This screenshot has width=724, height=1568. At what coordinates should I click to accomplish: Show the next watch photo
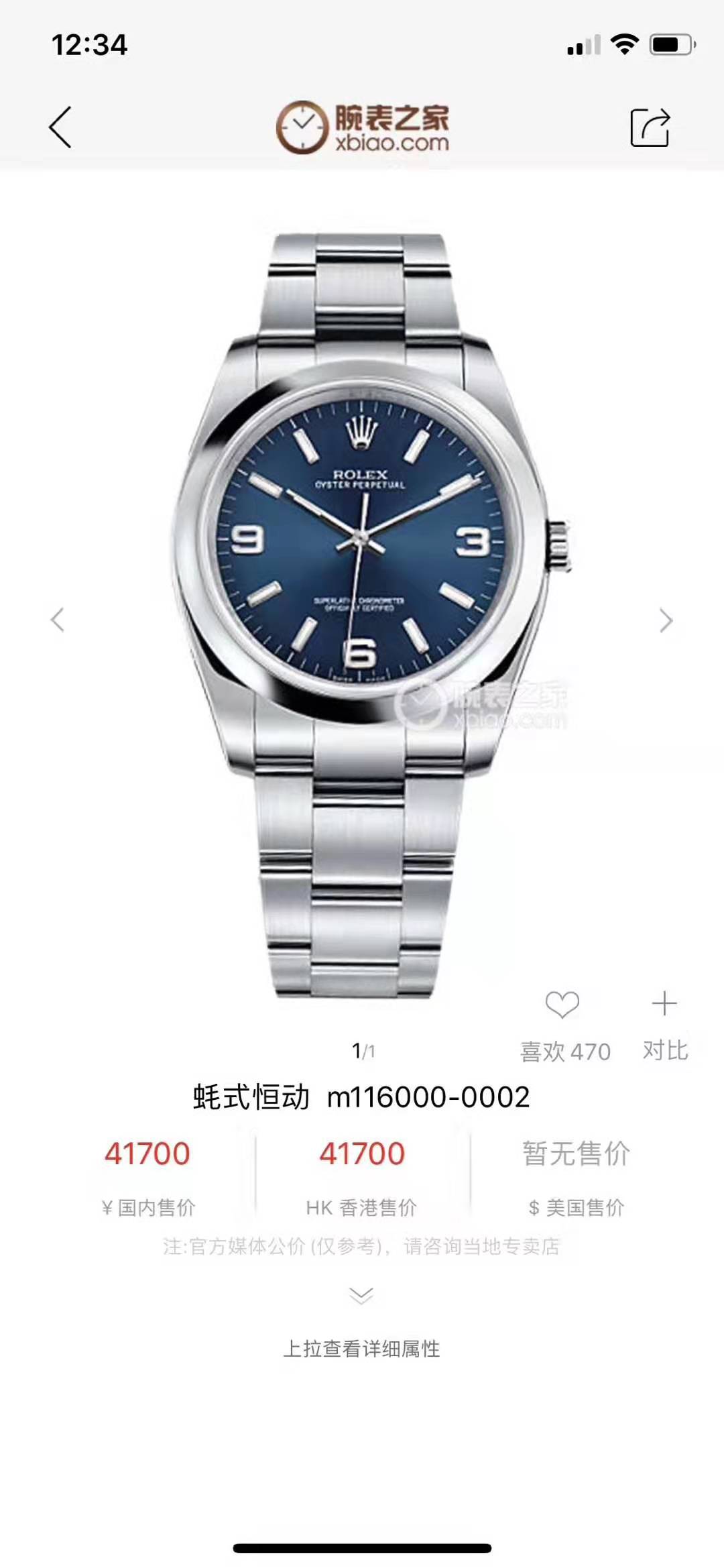(666, 620)
